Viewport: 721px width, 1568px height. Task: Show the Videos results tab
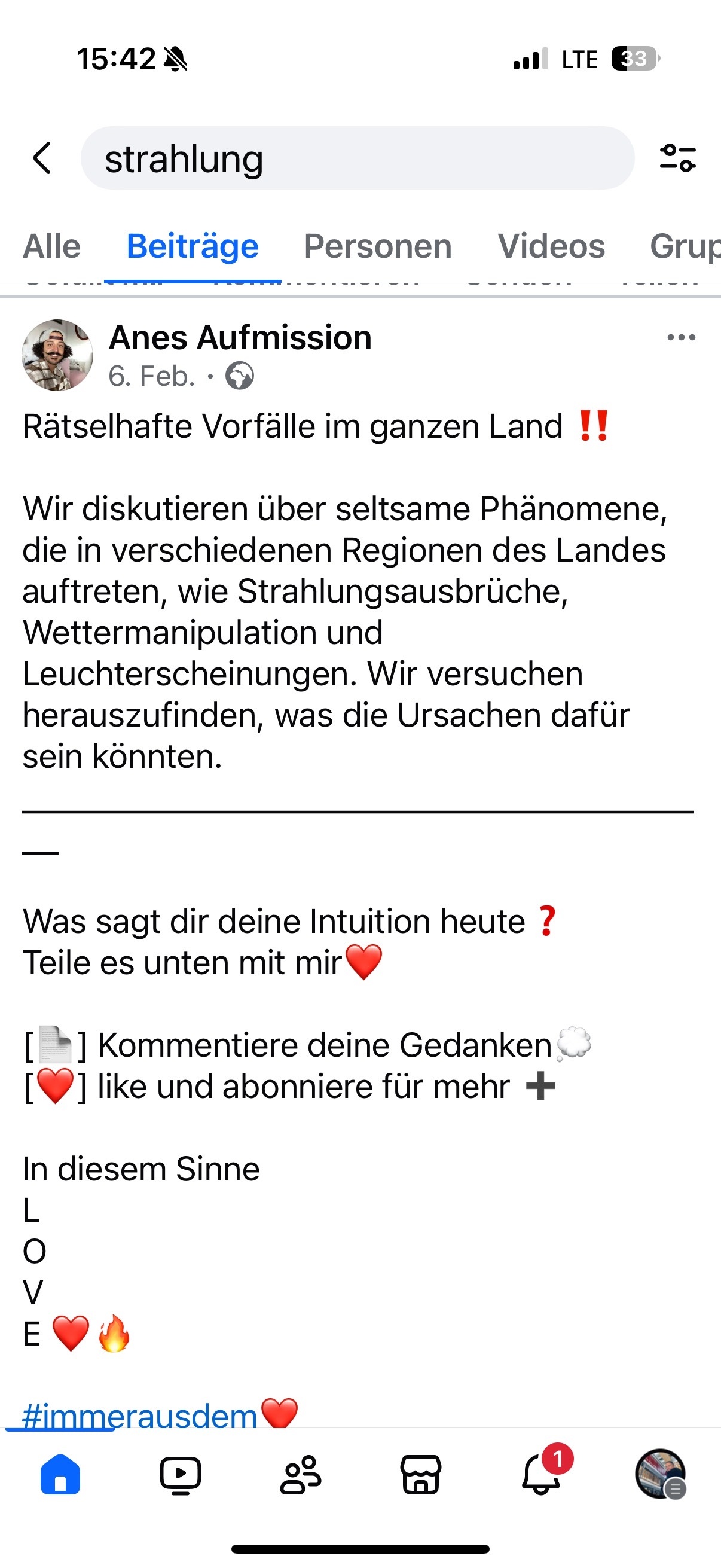(551, 246)
